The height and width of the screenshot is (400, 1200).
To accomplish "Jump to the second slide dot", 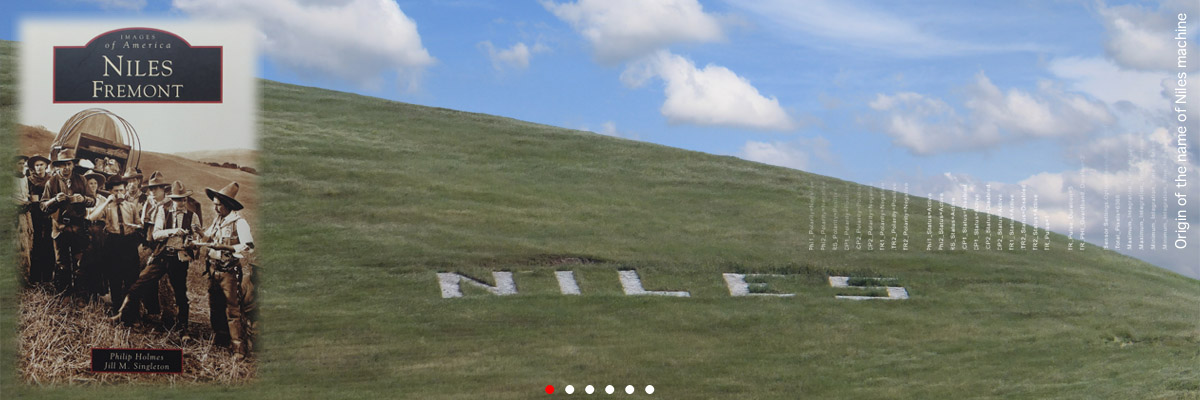I will [x=570, y=389].
